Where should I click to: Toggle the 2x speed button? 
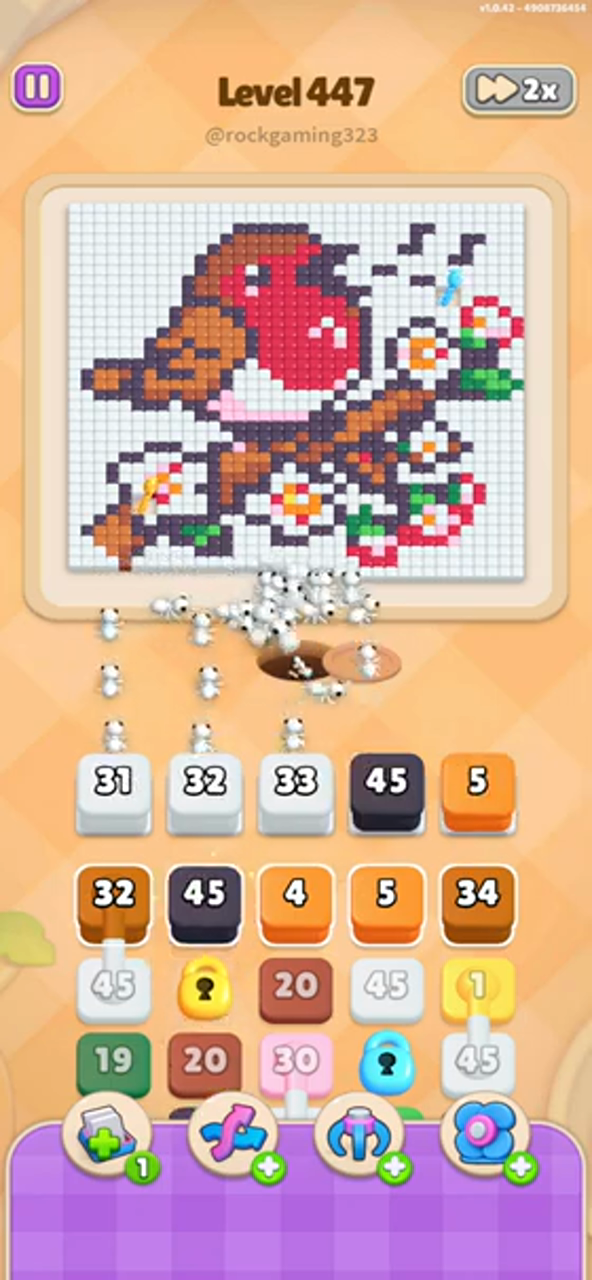pos(519,90)
